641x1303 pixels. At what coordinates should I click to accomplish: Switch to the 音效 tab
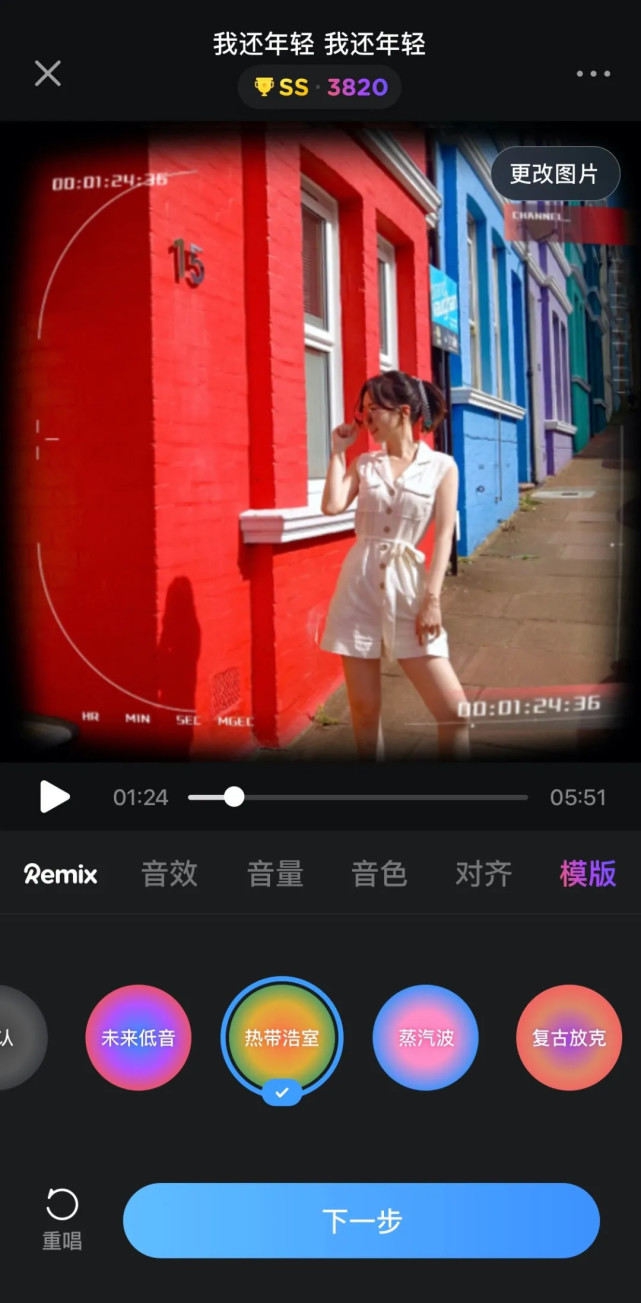tap(169, 874)
